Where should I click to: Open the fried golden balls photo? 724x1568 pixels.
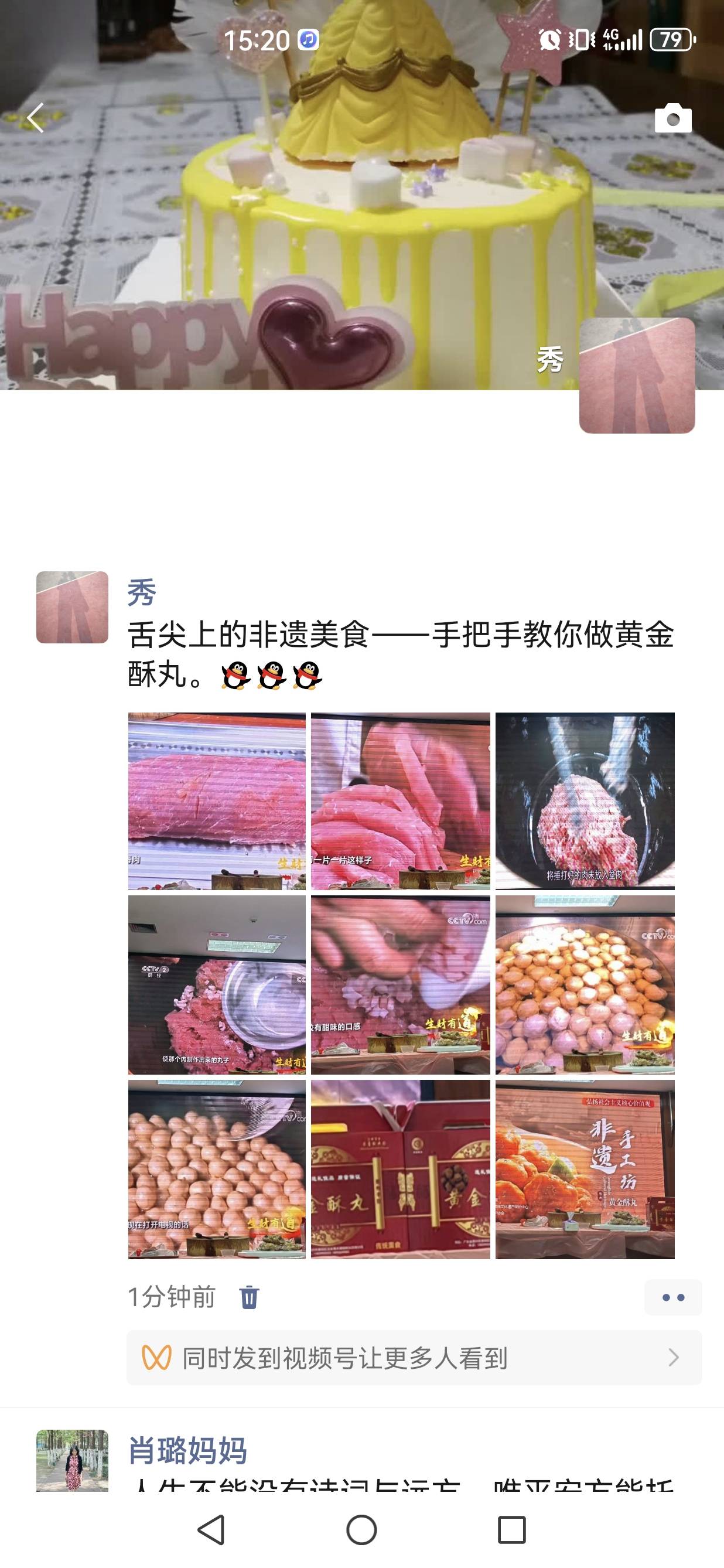(585, 984)
